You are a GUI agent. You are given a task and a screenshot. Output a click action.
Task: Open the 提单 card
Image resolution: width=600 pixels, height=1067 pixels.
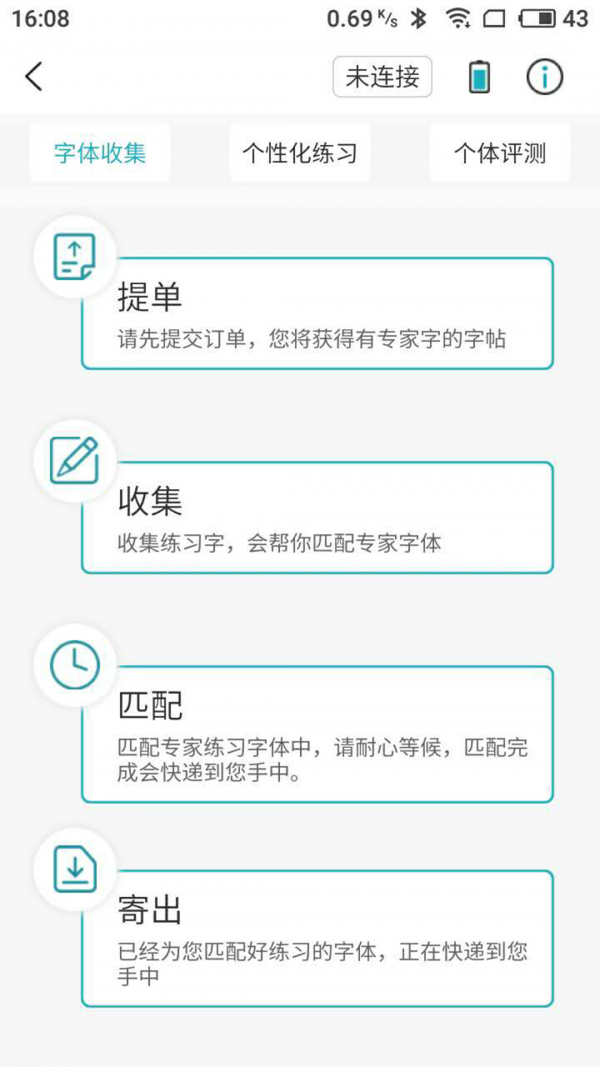[317, 314]
